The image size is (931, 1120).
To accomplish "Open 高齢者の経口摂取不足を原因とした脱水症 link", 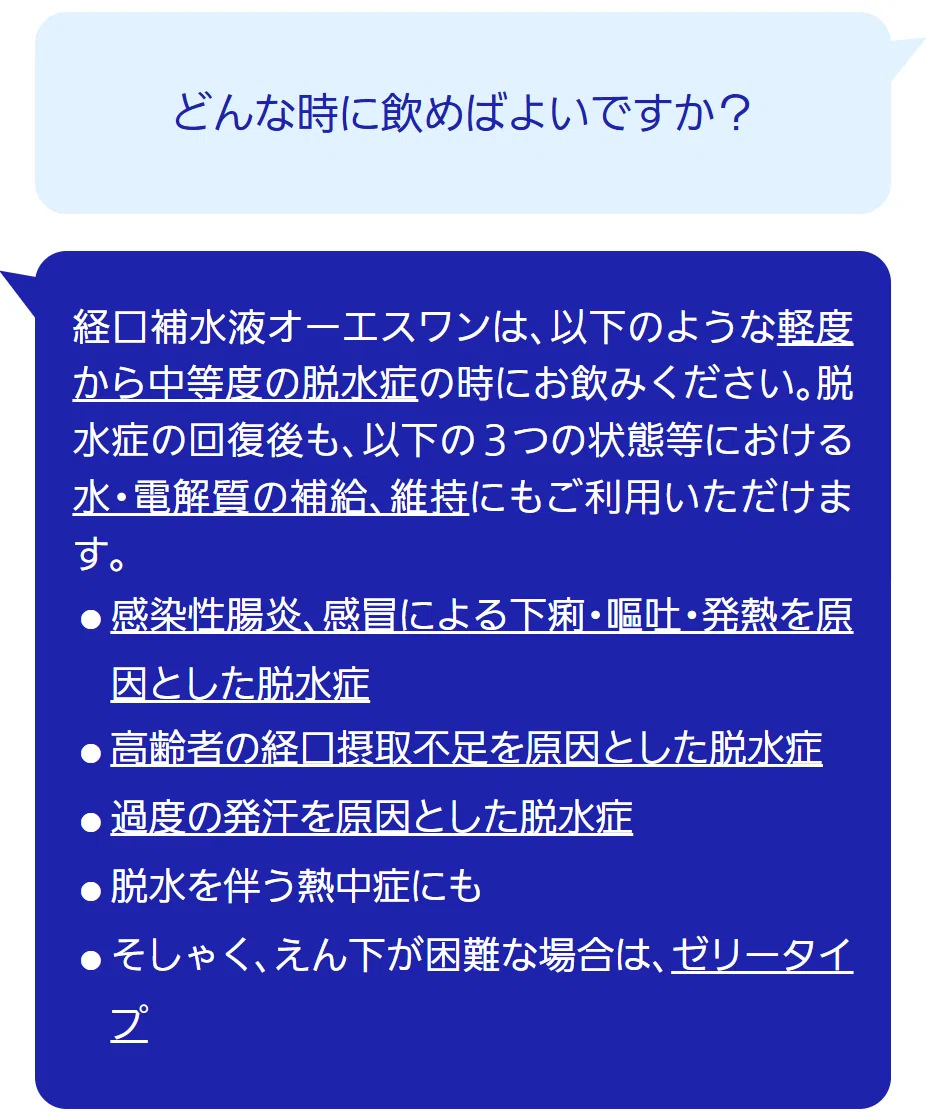I will coord(466,749).
